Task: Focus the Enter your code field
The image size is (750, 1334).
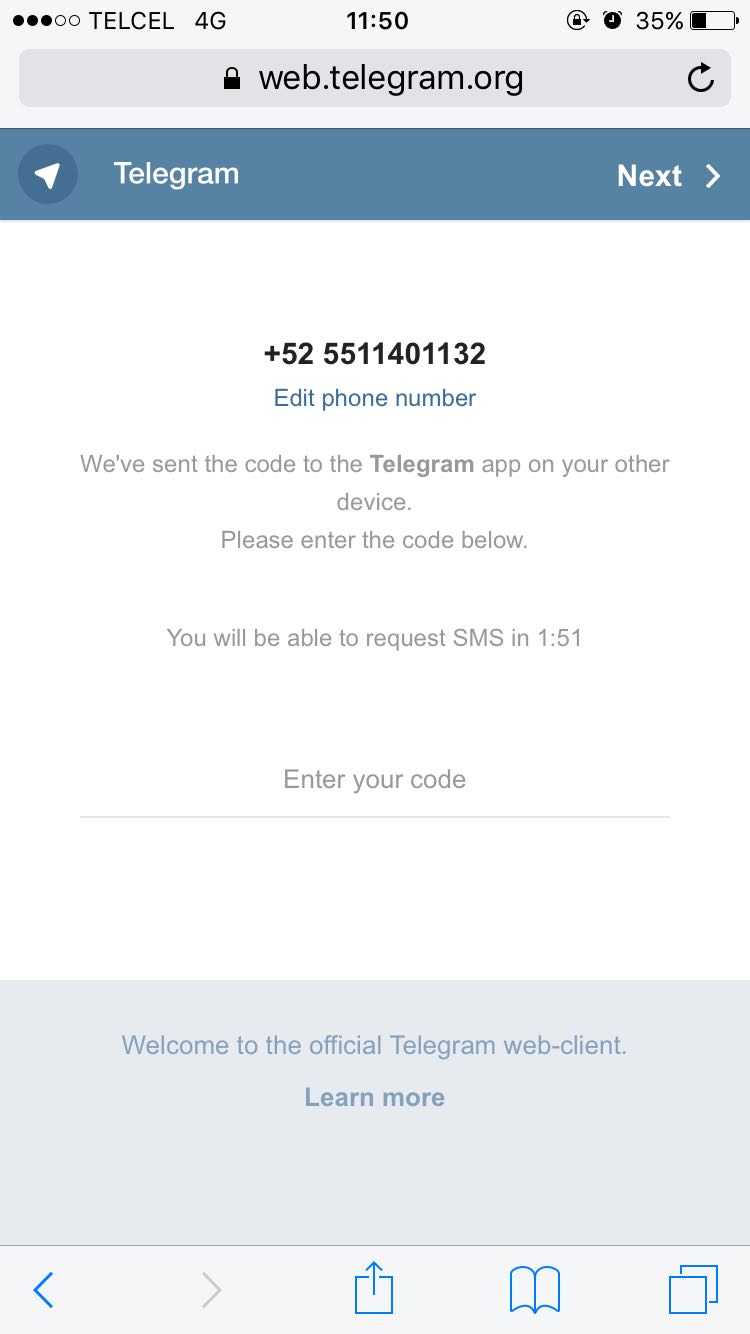Action: coord(375,780)
